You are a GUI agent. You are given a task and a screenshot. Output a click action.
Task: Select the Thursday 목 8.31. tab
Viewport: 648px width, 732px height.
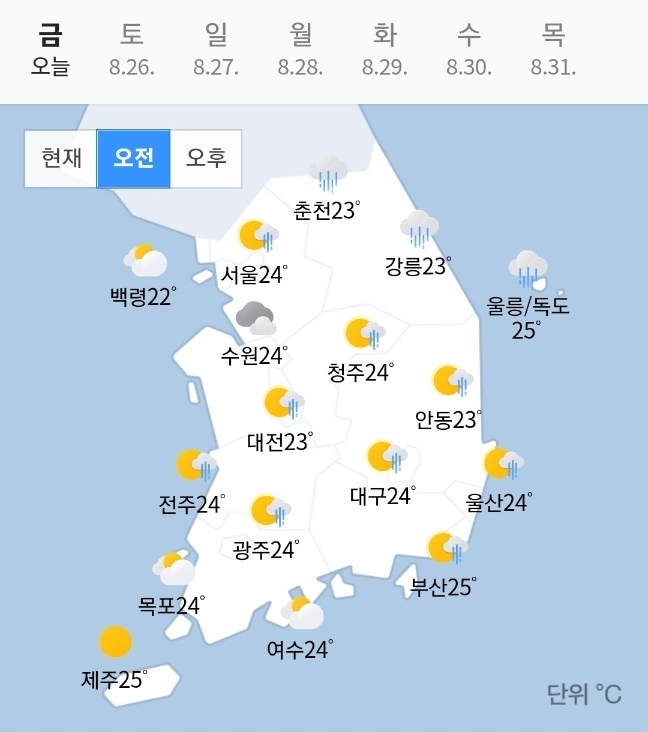point(553,52)
